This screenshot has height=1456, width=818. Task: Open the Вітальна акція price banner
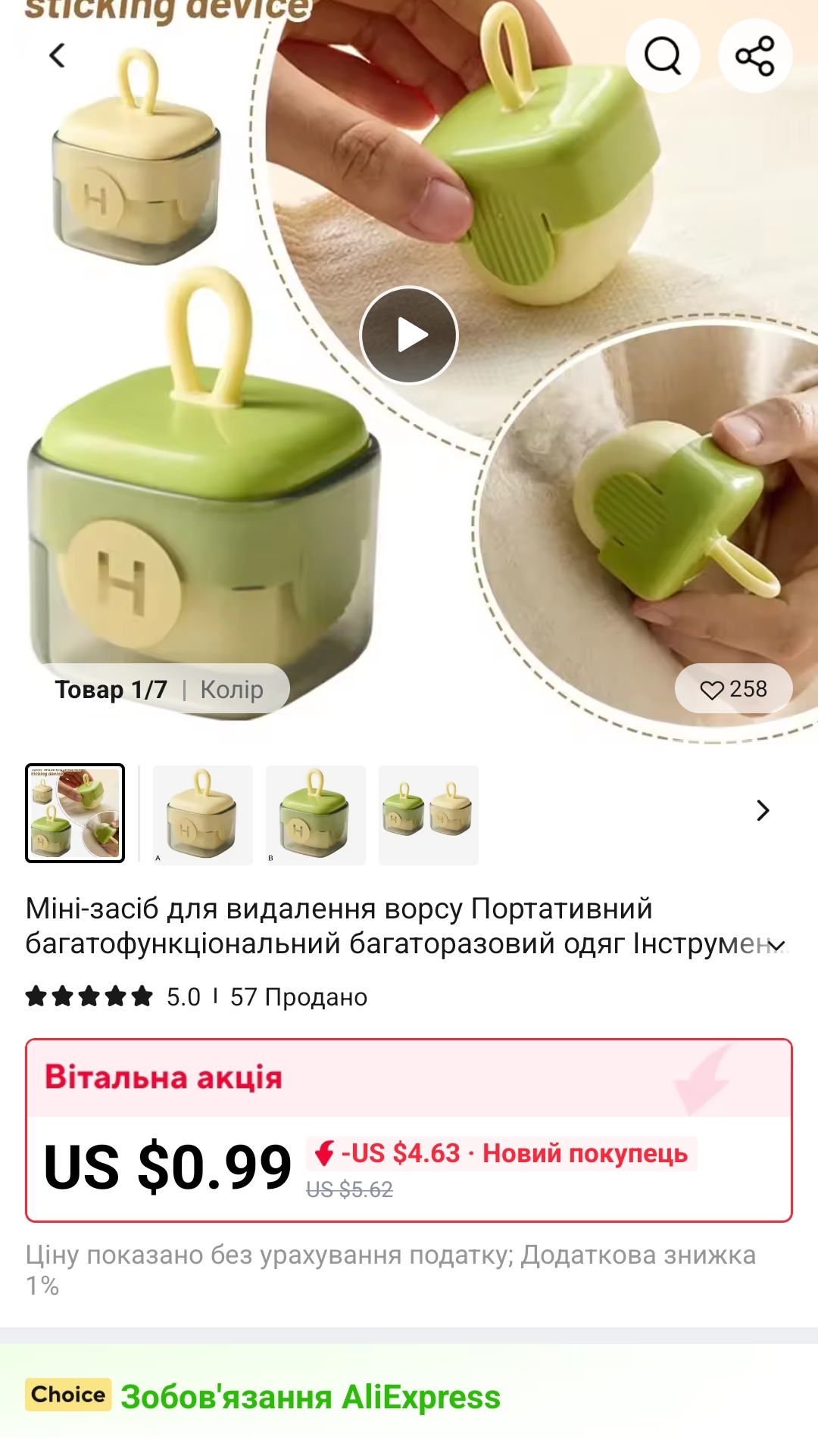pyautogui.click(x=409, y=1078)
